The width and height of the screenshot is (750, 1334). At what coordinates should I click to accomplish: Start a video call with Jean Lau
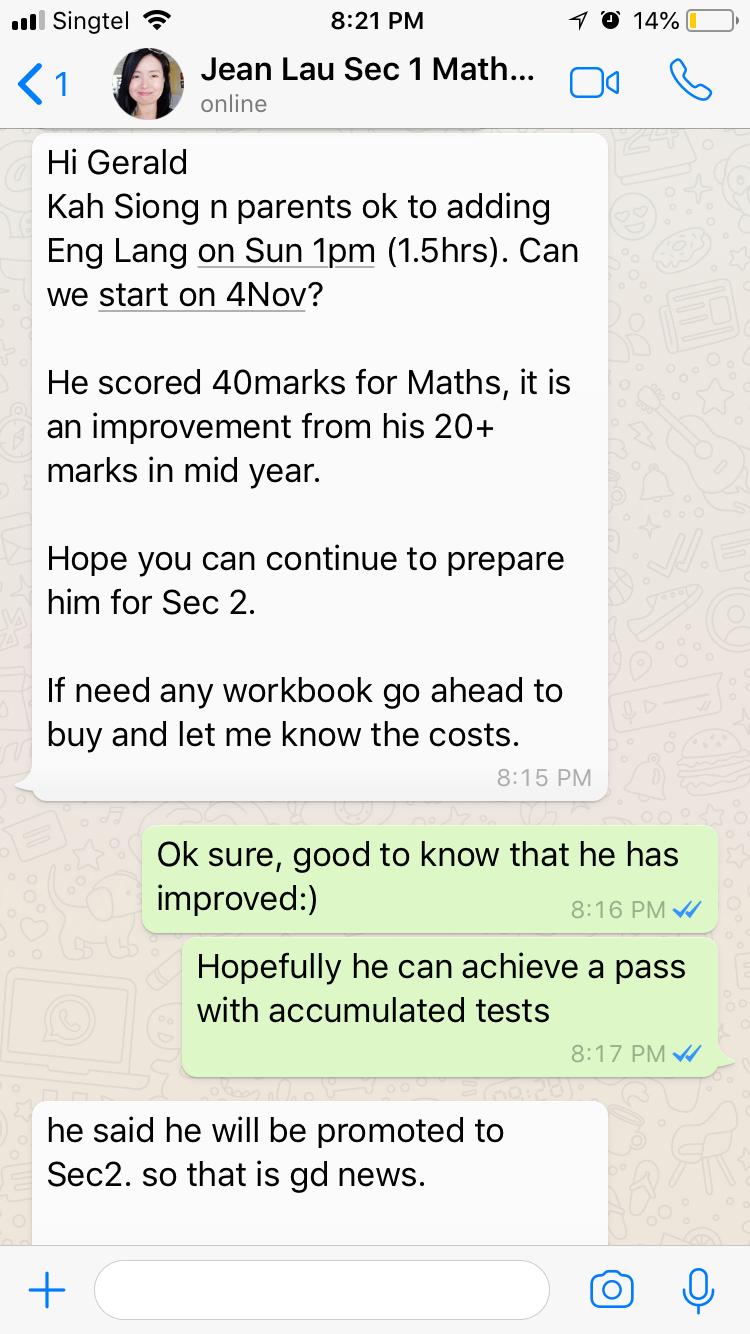coord(594,84)
